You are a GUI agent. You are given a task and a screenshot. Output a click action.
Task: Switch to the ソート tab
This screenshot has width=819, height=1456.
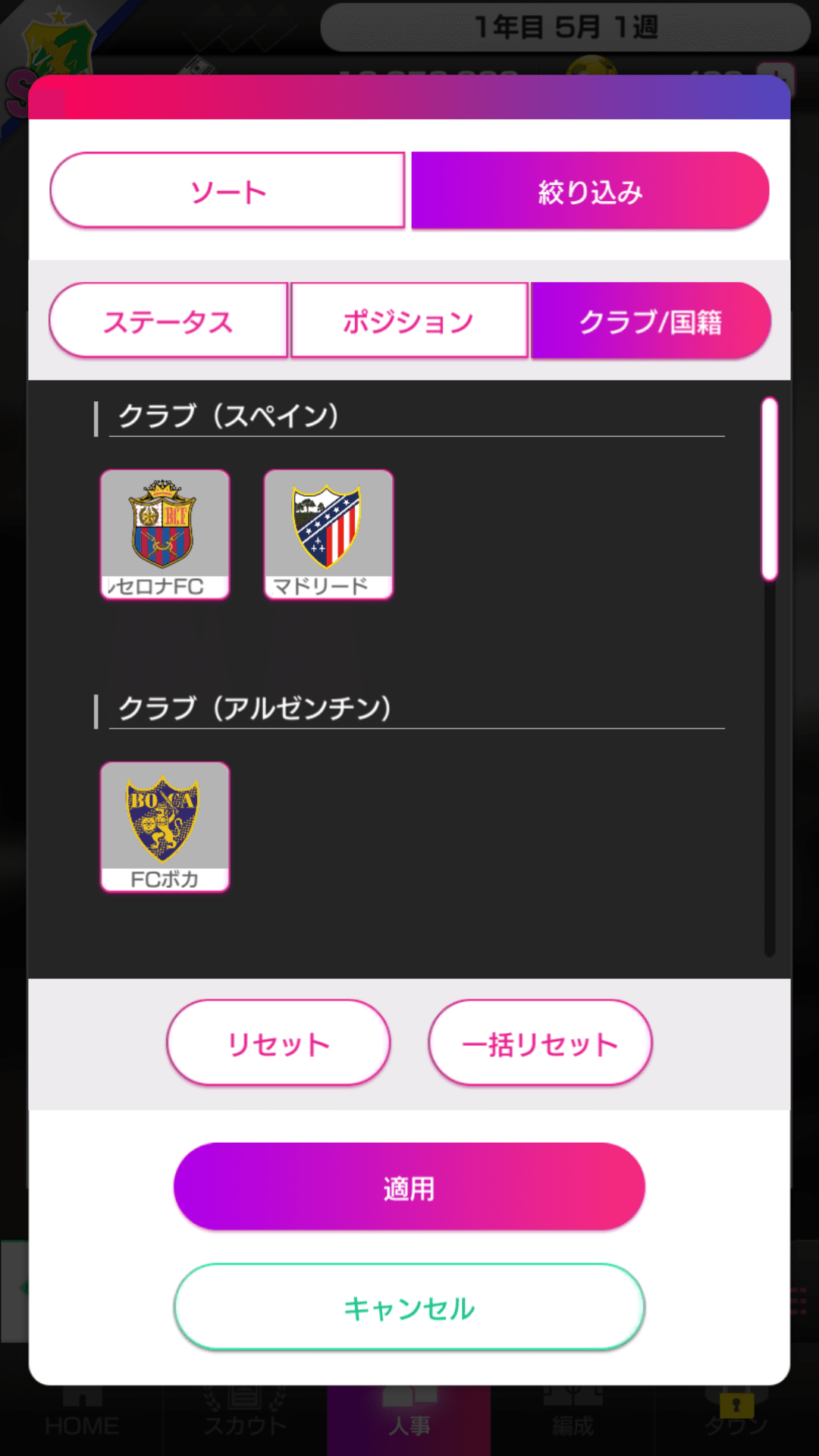[227, 190]
